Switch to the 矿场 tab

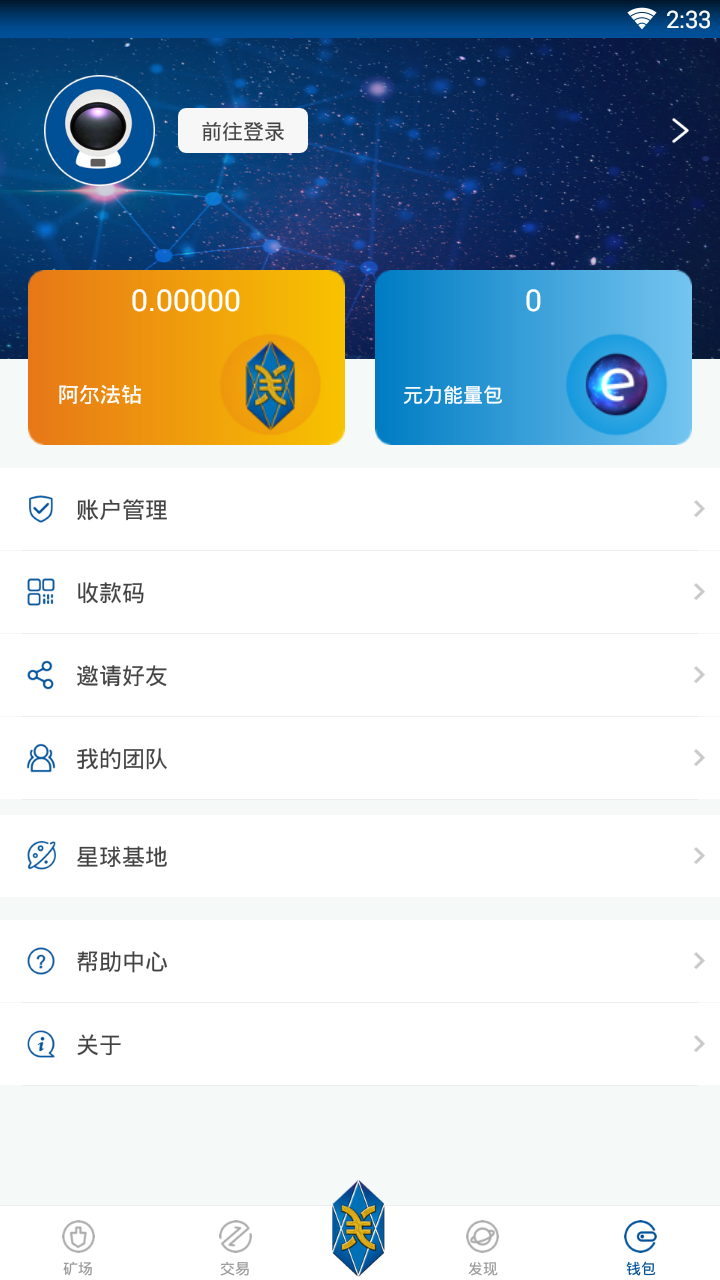point(78,1246)
